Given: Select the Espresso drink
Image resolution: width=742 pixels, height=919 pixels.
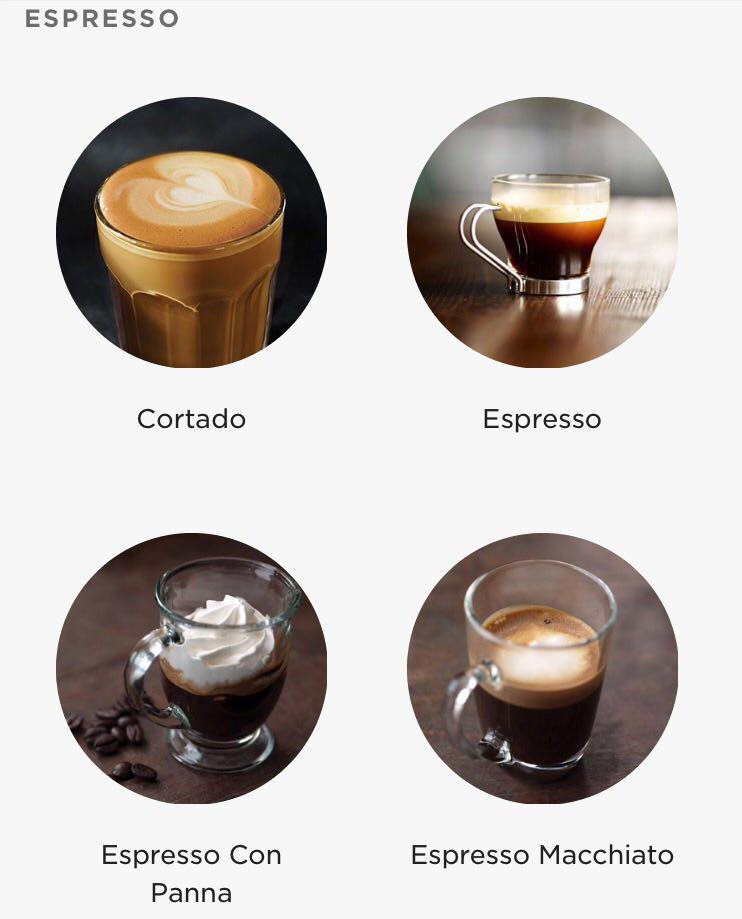Looking at the screenshot, I should coord(541,233).
